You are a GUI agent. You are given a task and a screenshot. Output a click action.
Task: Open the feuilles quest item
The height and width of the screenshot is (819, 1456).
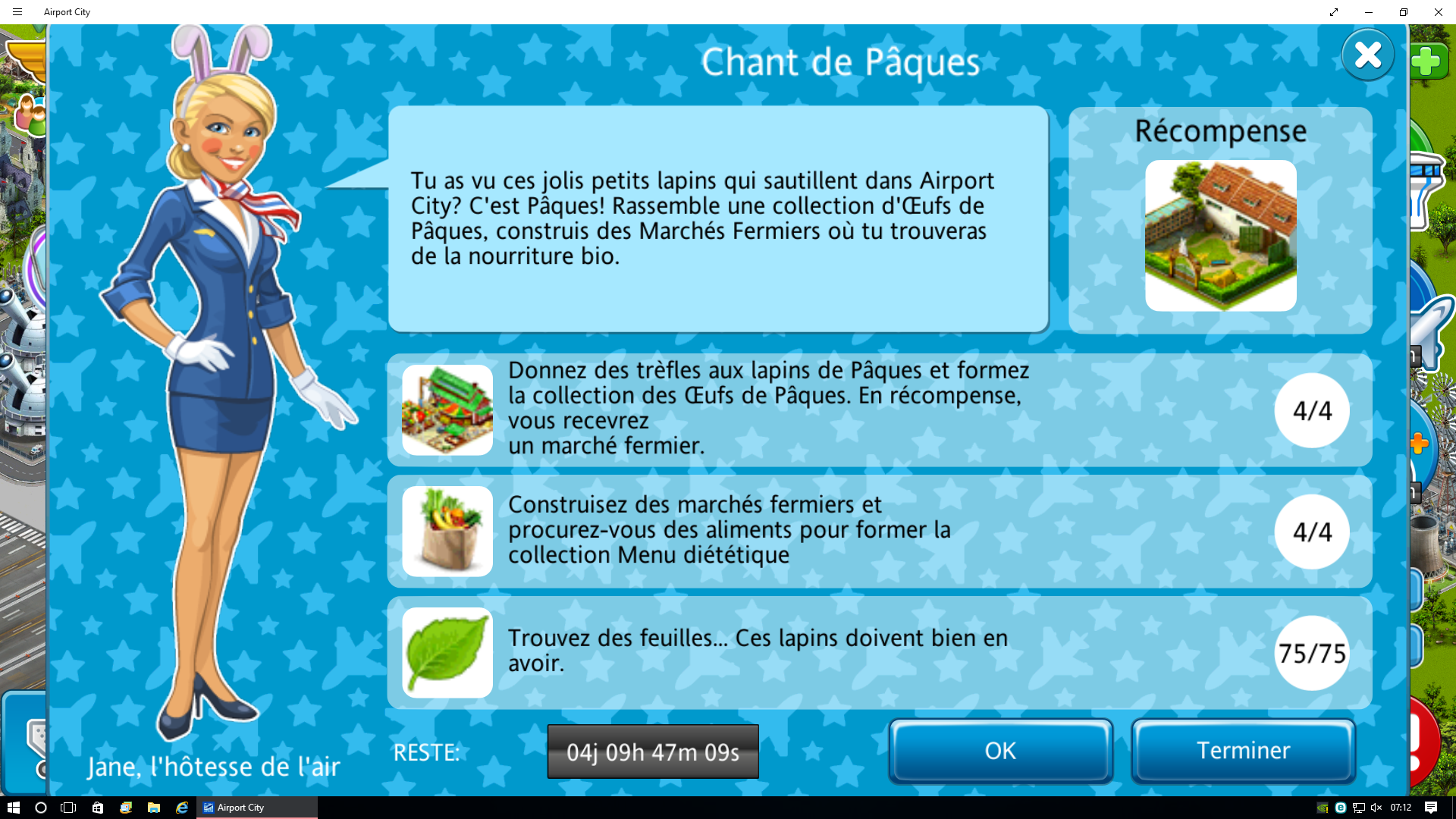pyautogui.click(x=447, y=653)
